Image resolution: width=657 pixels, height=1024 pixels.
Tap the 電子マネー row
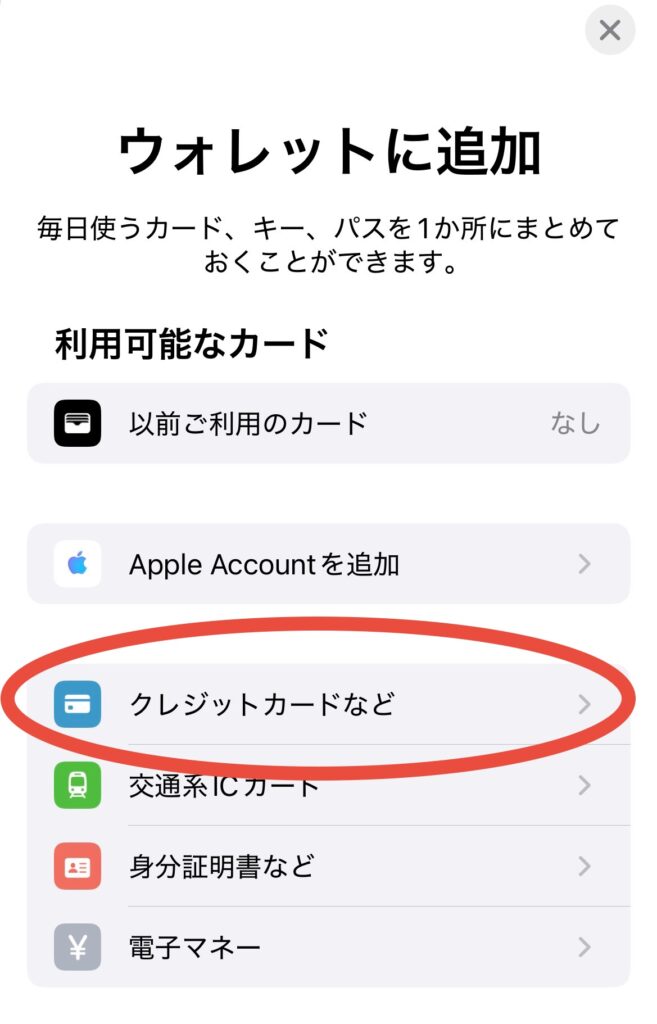[328, 946]
